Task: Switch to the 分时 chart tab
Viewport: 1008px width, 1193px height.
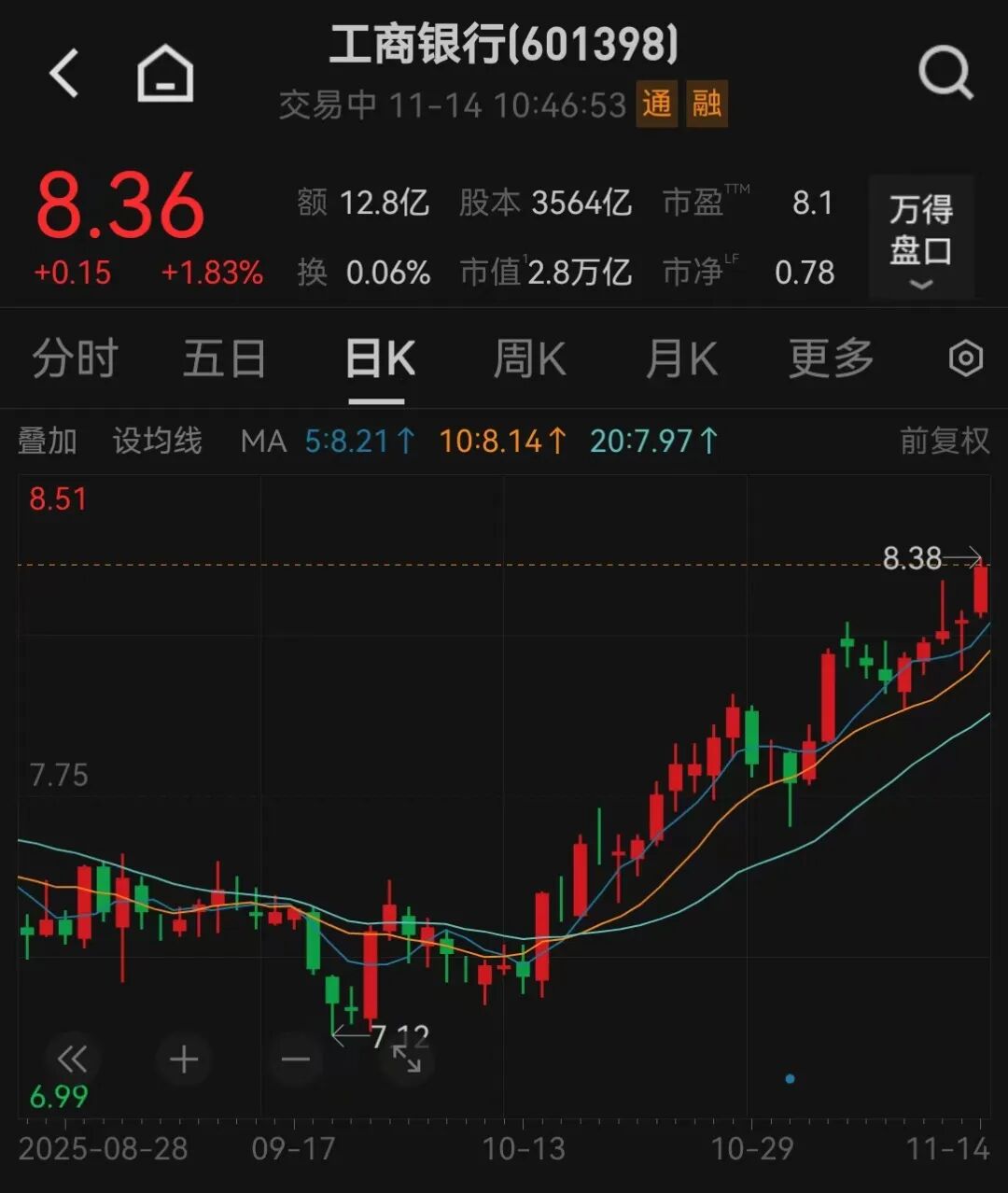Action: 75,359
